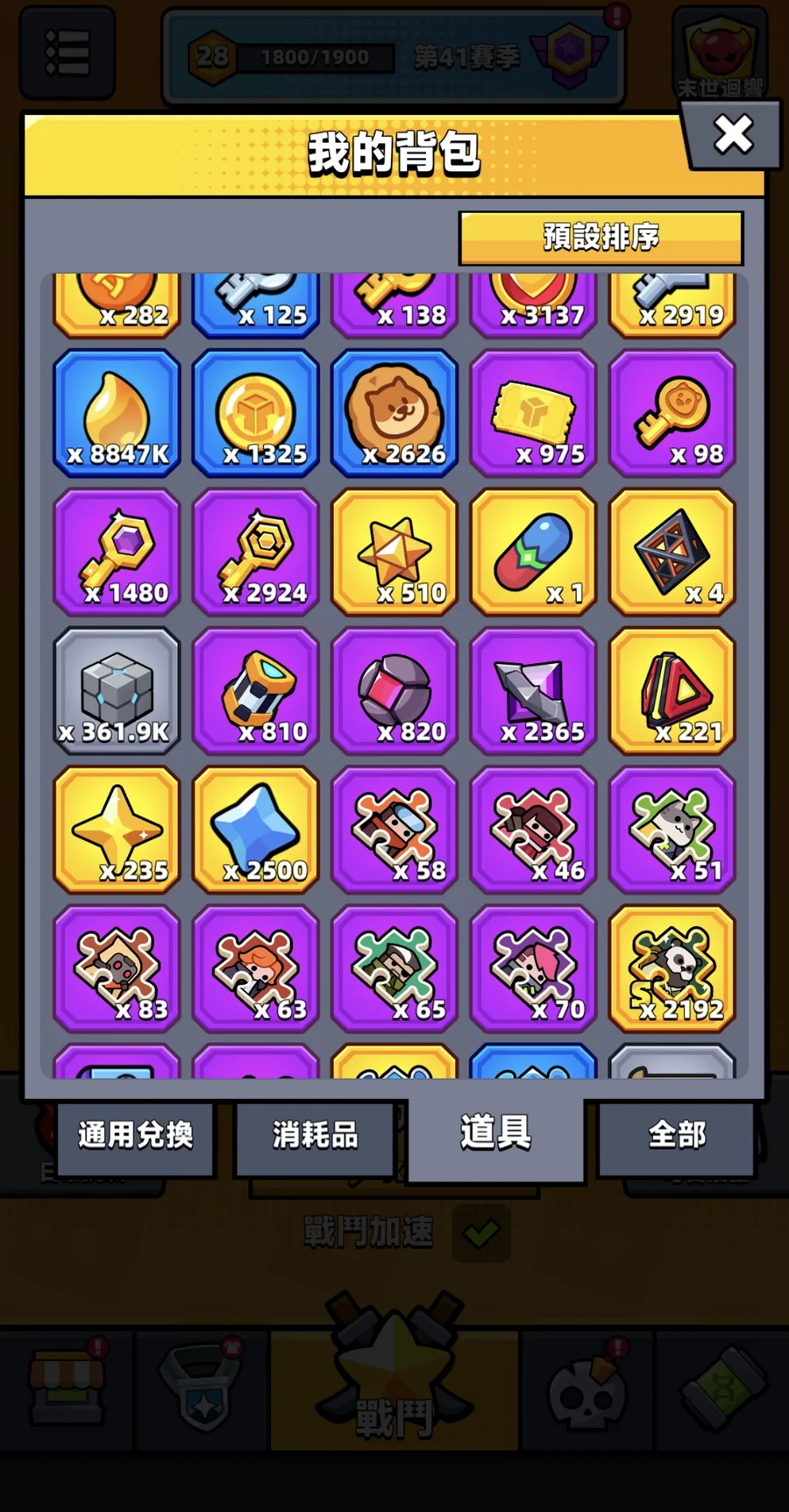View the blue crystal item x2500
This screenshot has height=1512, width=789.
[x=256, y=829]
